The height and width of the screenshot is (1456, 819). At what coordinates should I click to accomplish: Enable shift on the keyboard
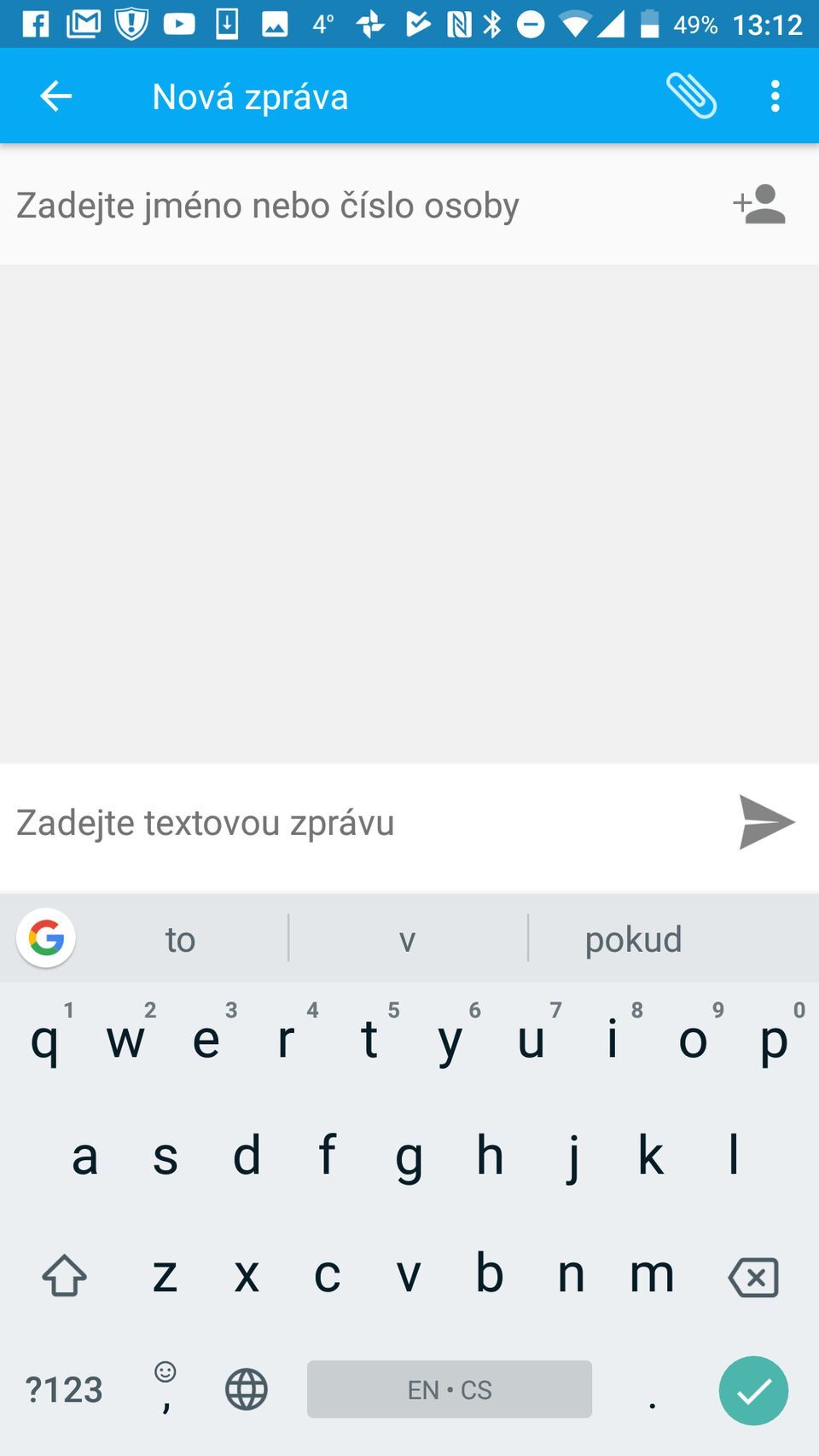(x=64, y=1277)
